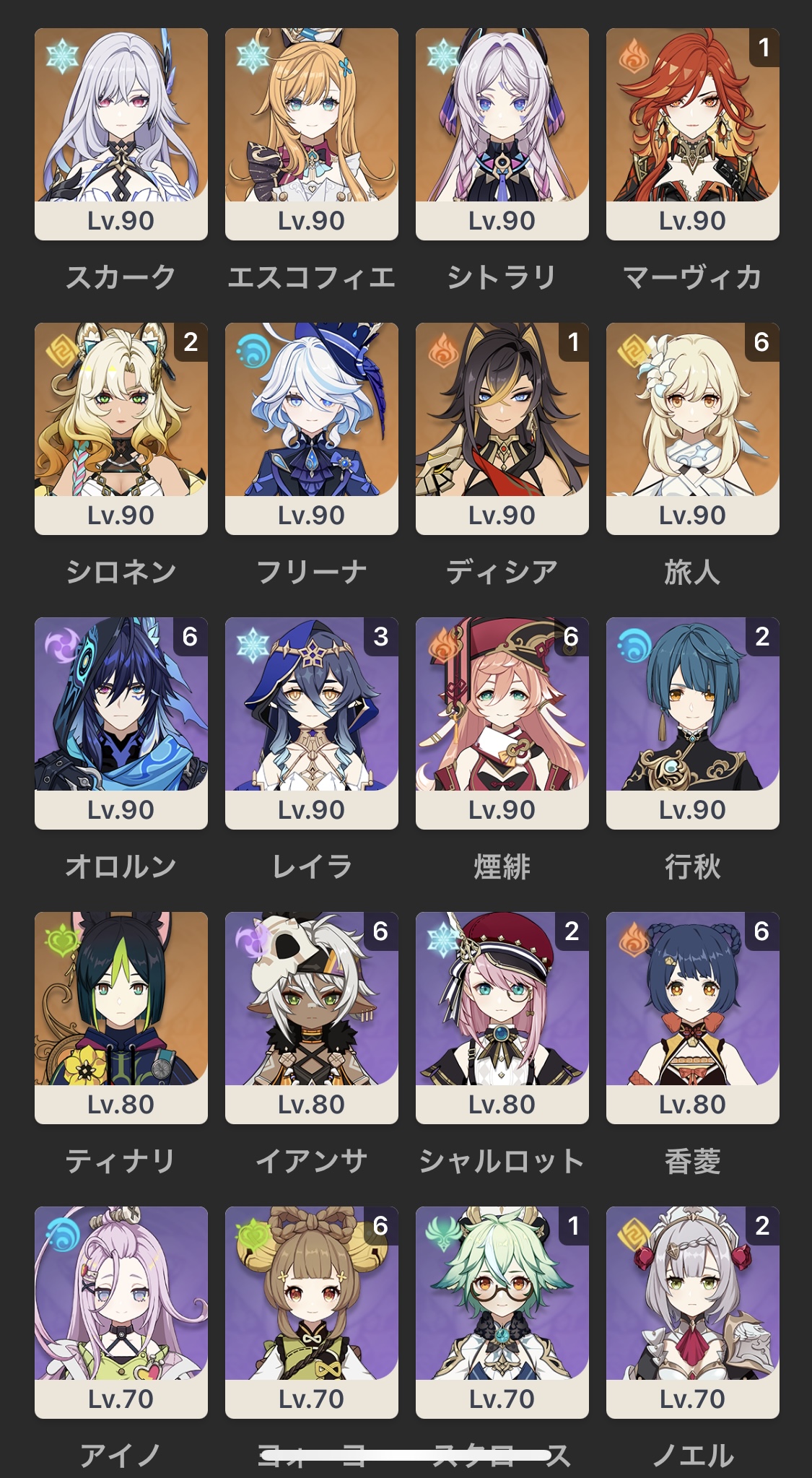The image size is (812, 1478).
Task: Select 香菱 character card
Action: [x=692, y=1017]
